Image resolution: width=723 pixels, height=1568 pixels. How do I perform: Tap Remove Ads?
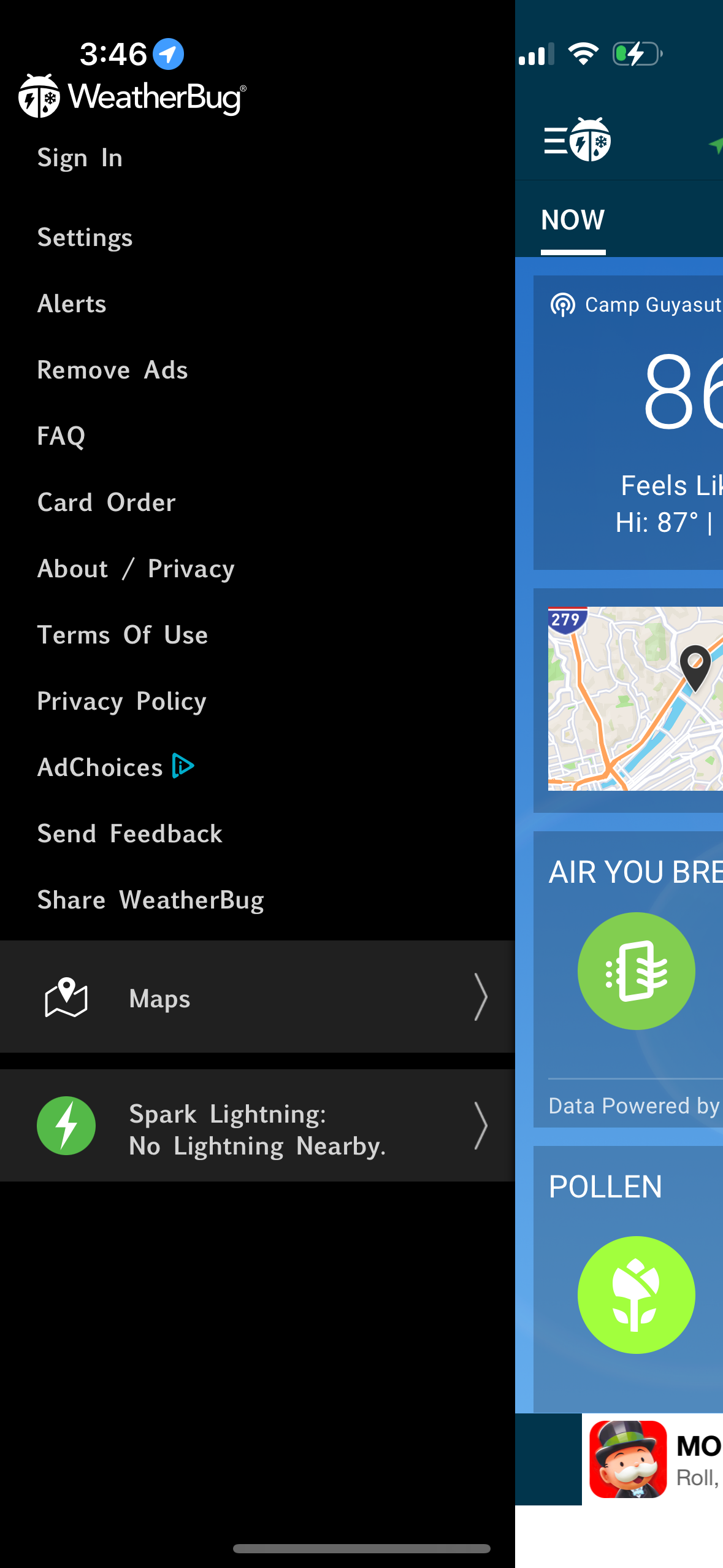click(x=113, y=369)
